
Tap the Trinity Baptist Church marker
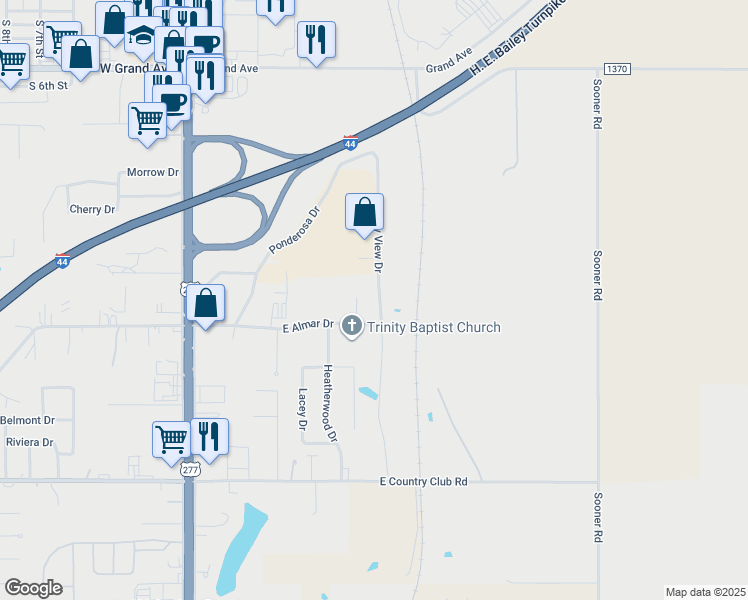pyautogui.click(x=352, y=327)
